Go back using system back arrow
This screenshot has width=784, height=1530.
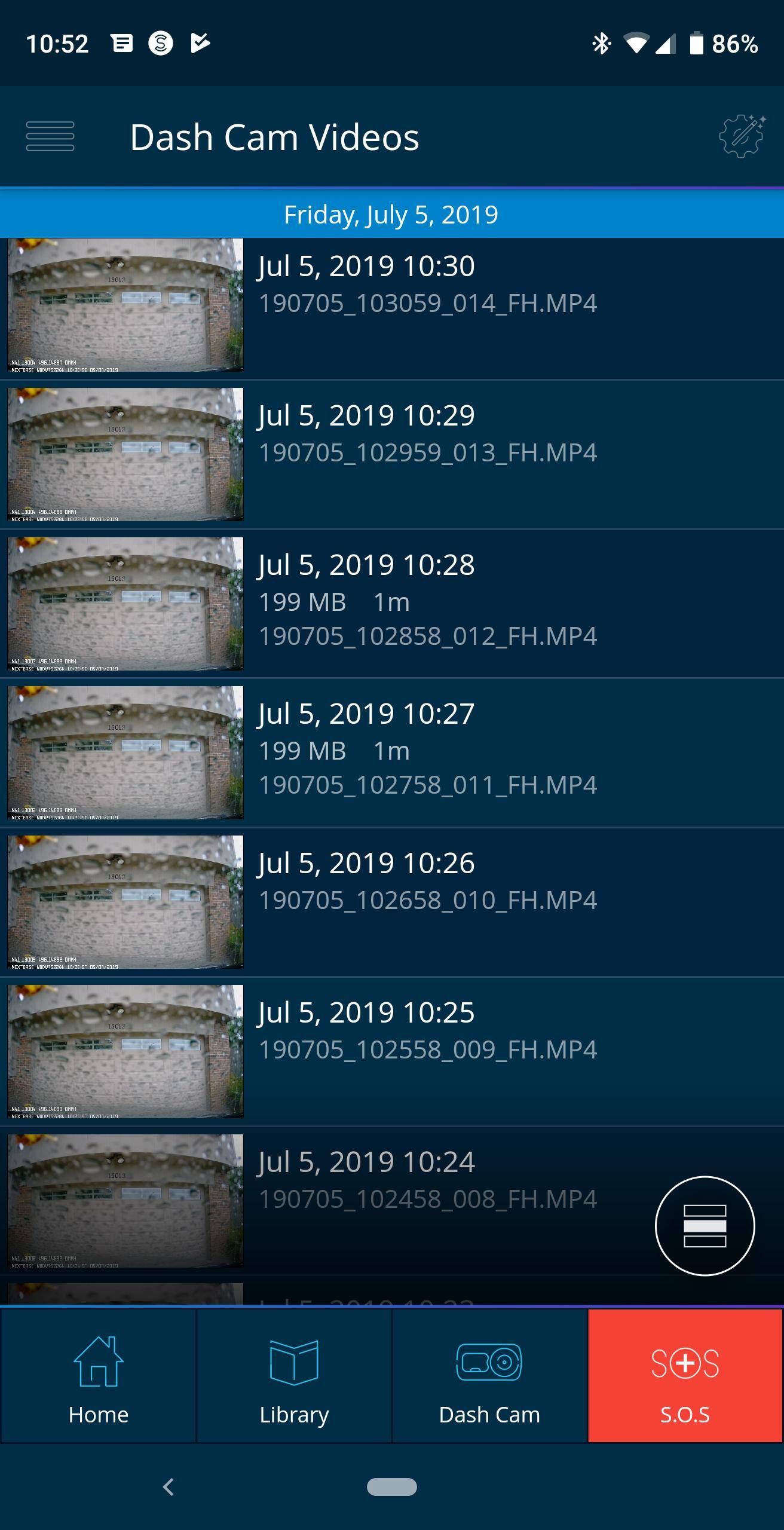169,1486
